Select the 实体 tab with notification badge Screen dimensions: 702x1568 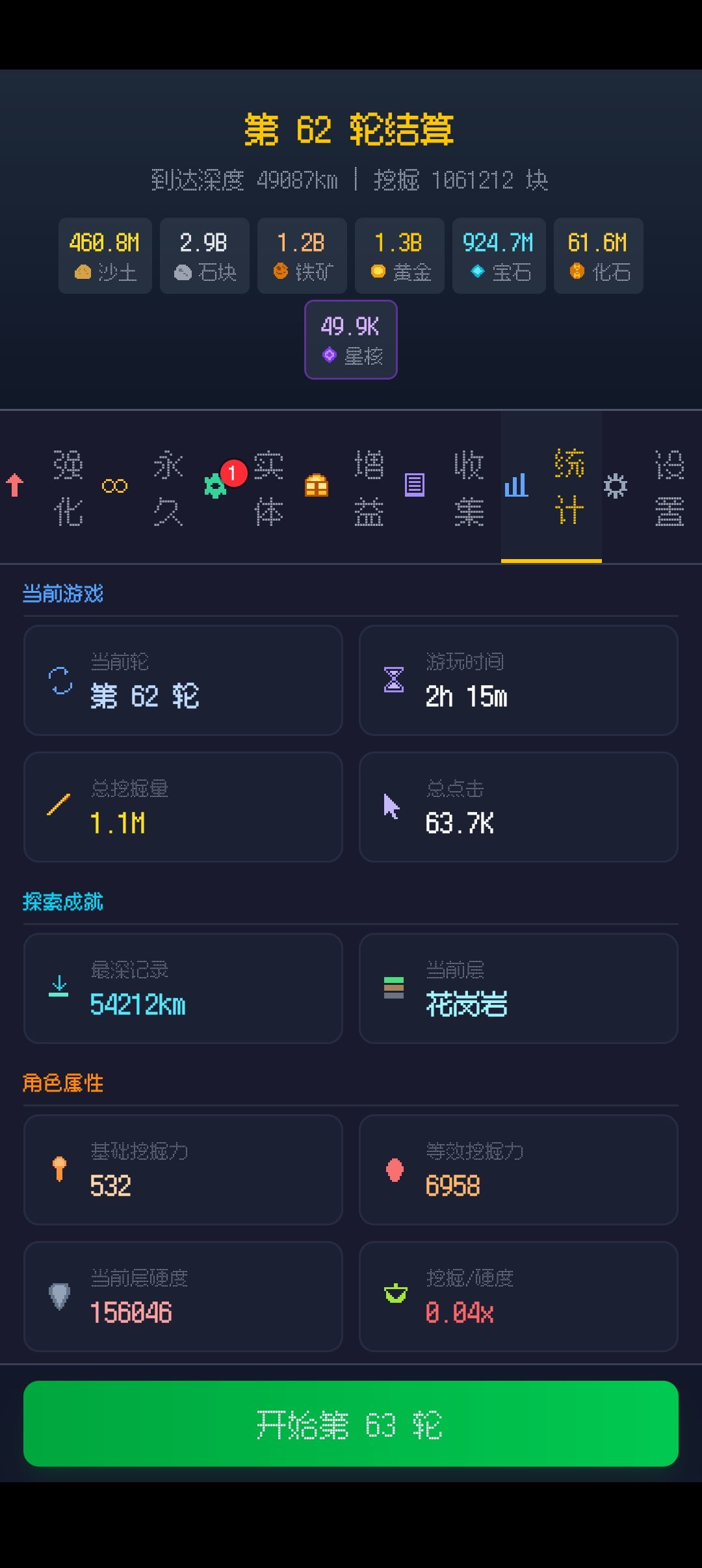250,486
